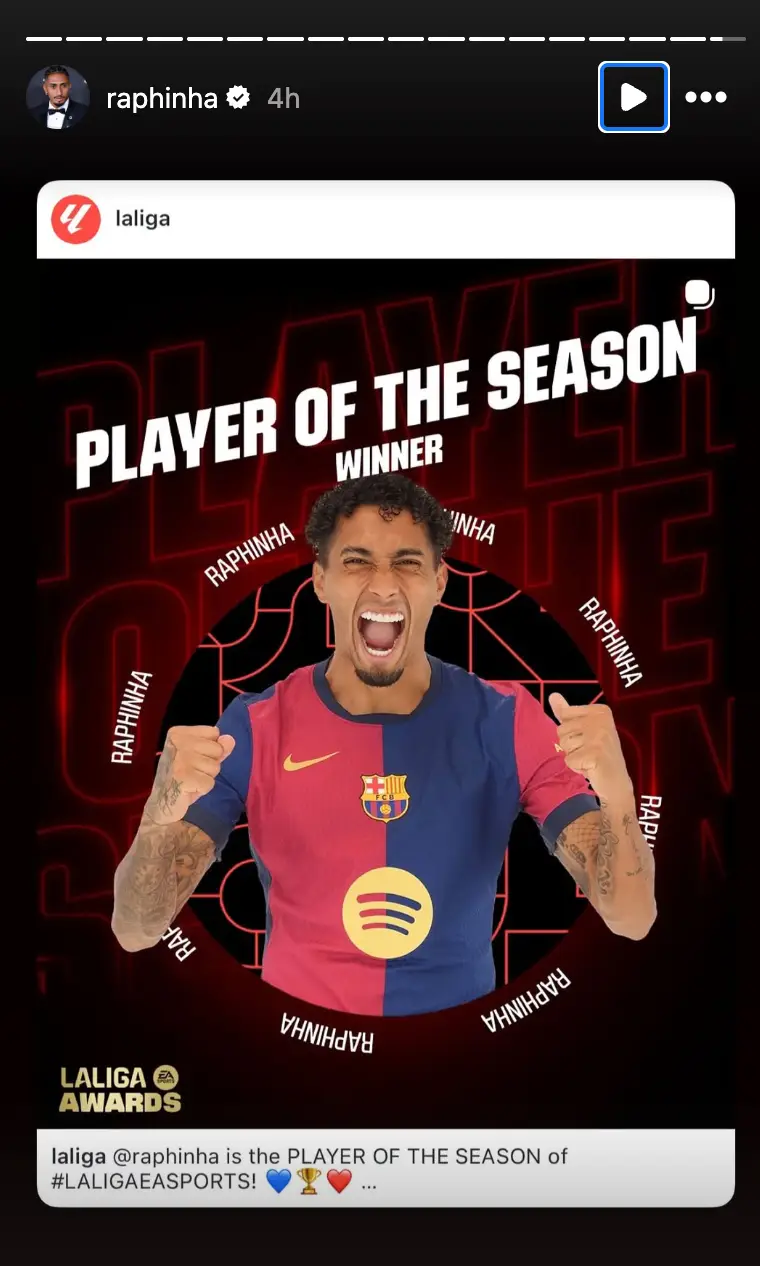Screen dimensions: 760x1266
Task: Open the reshared laliga post
Action: tap(386, 690)
